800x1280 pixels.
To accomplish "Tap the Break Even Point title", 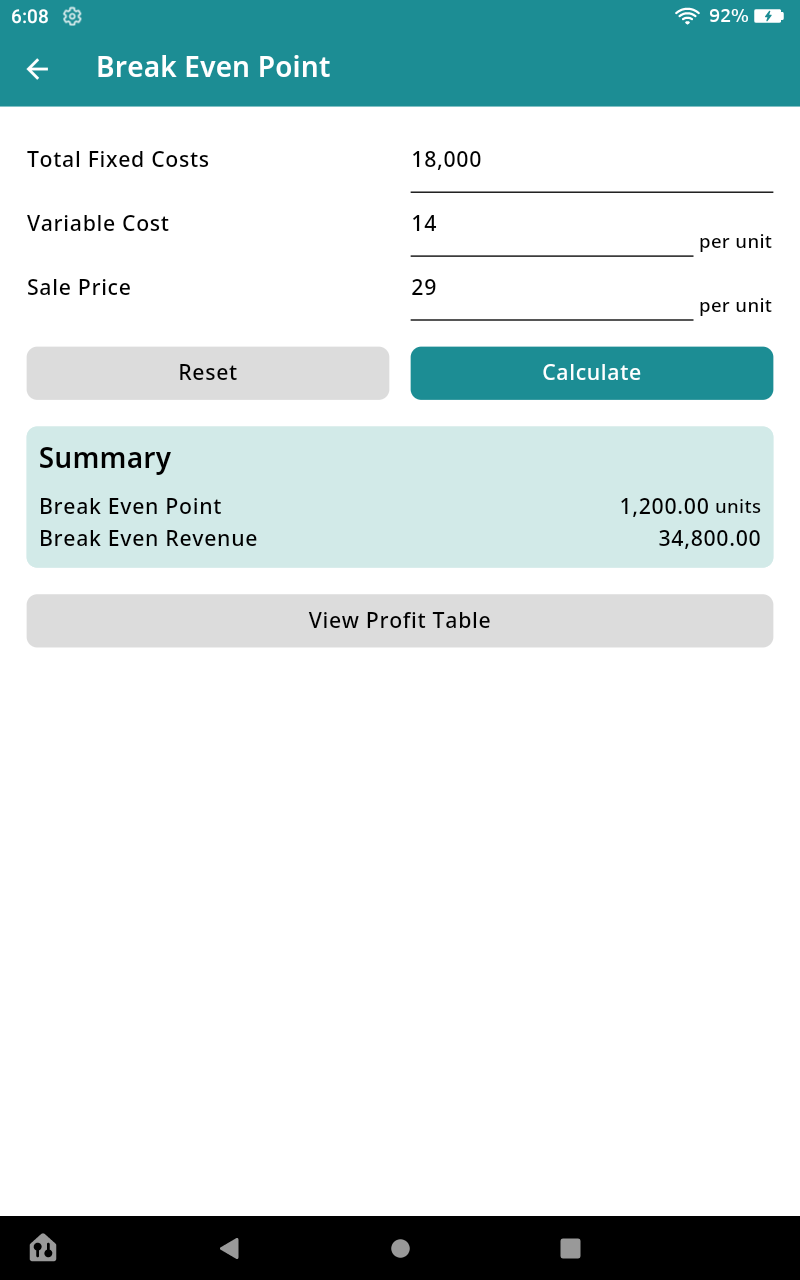I will 213,67.
